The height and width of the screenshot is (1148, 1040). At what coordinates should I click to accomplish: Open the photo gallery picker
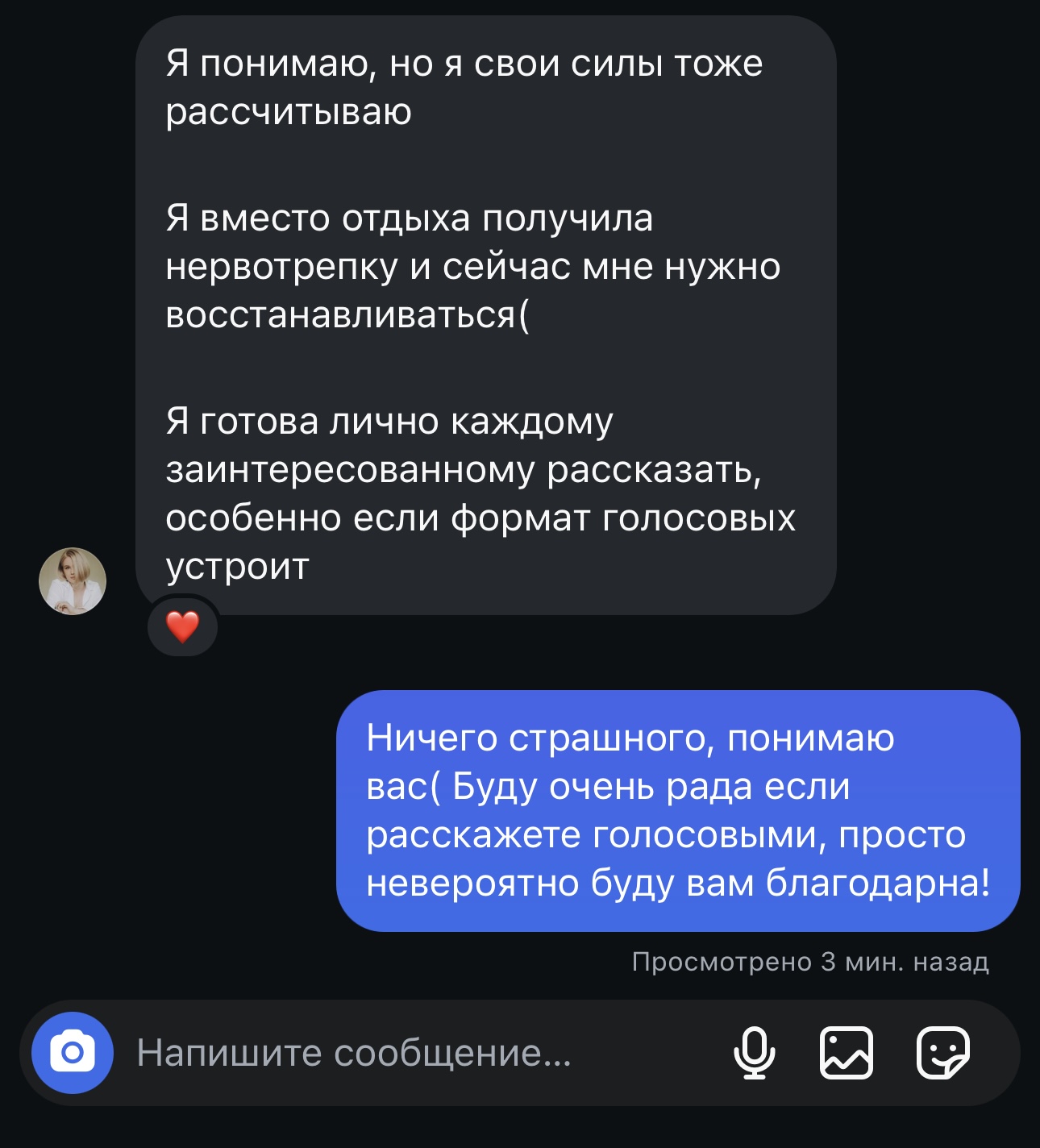pos(846,1053)
